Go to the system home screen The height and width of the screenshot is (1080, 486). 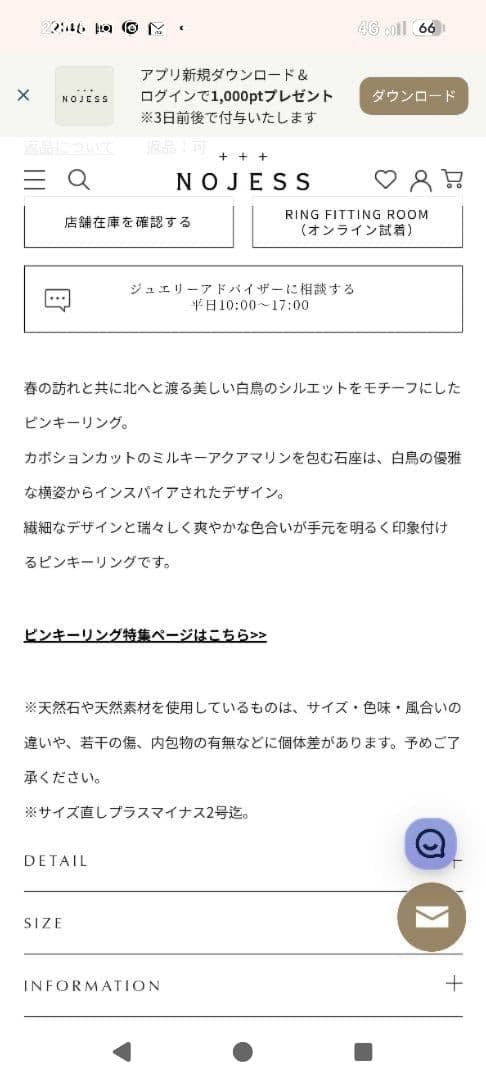(x=242, y=1052)
